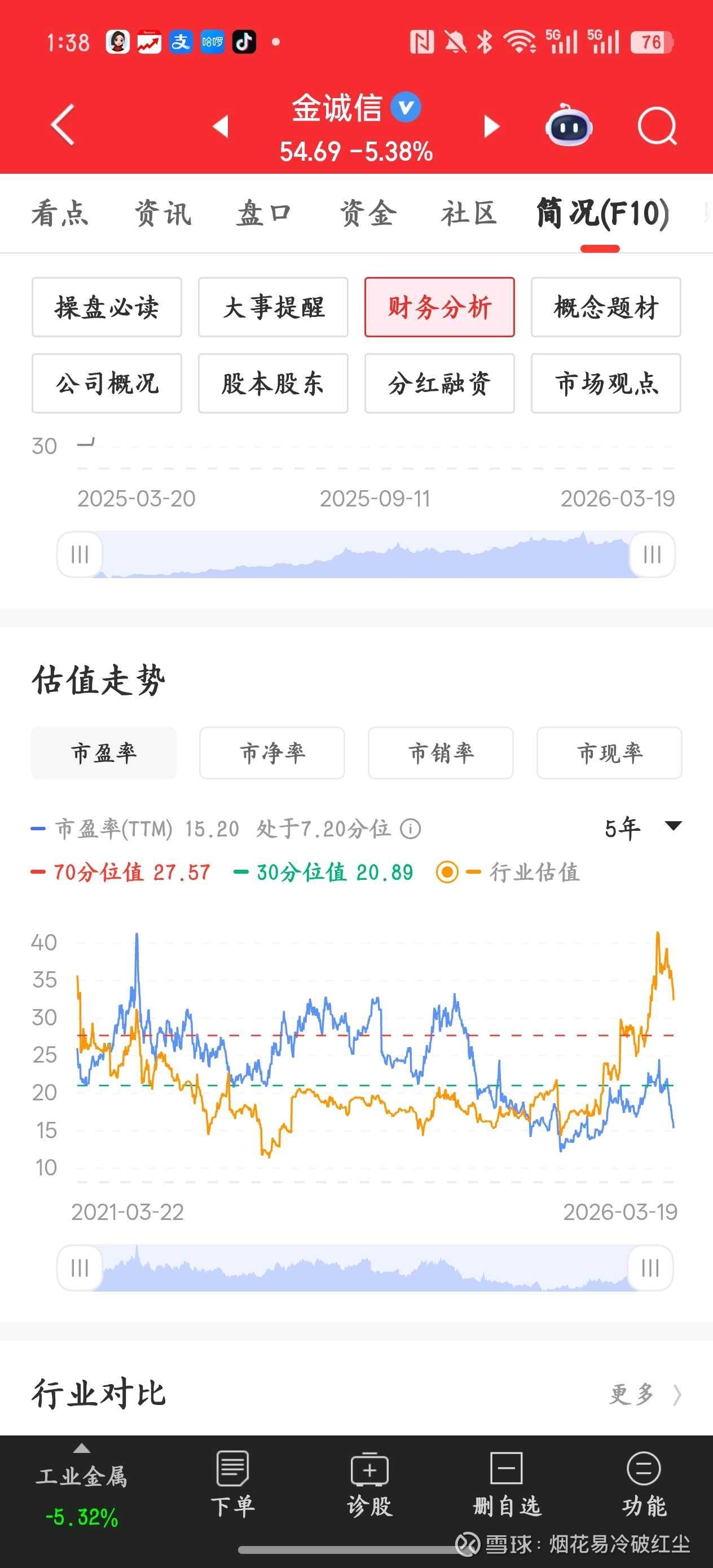Viewport: 713px width, 1568px height.
Task: Show 大事提醒 section
Action: pyautogui.click(x=273, y=307)
